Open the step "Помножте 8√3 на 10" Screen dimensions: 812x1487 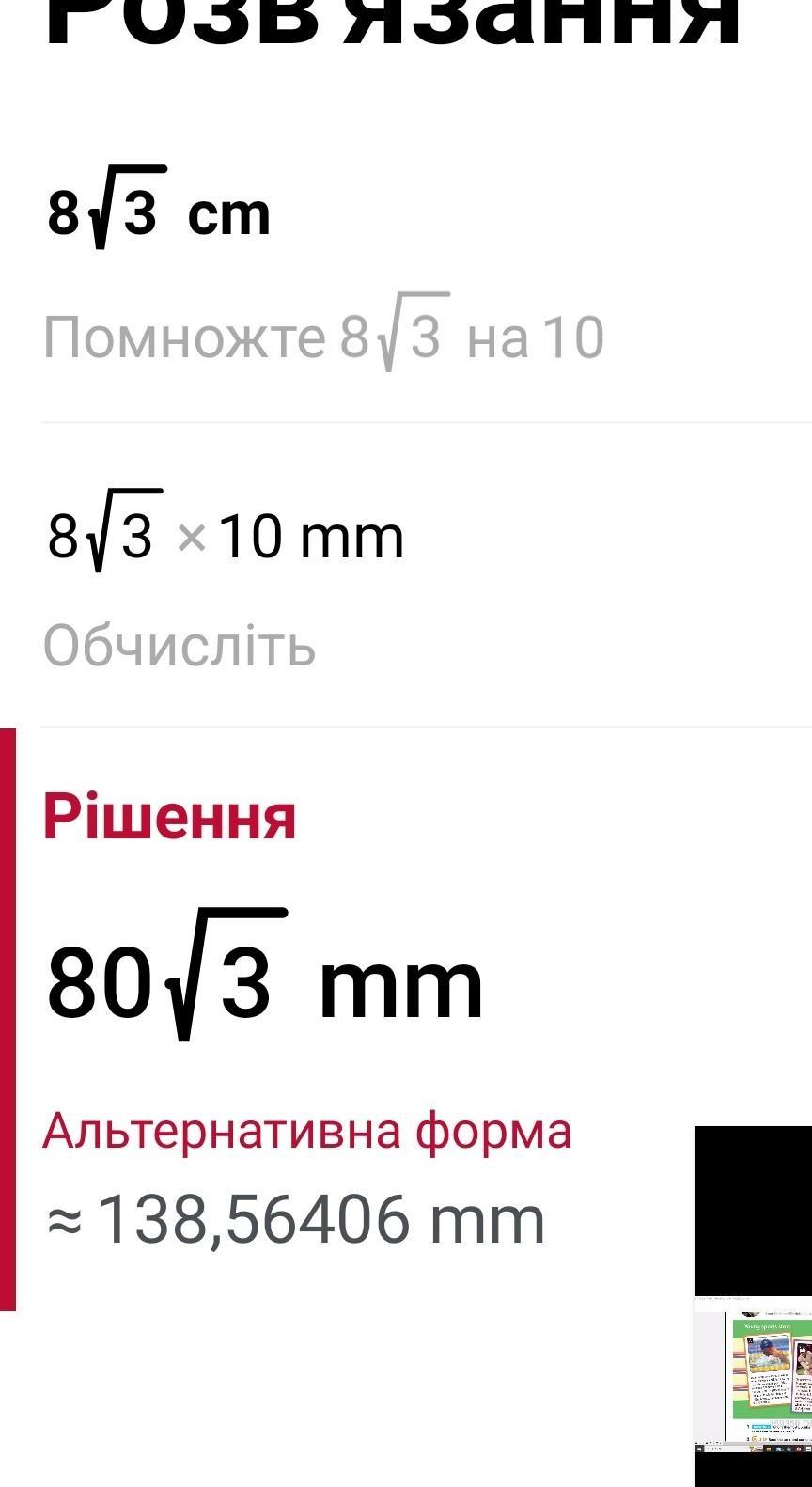(323, 333)
